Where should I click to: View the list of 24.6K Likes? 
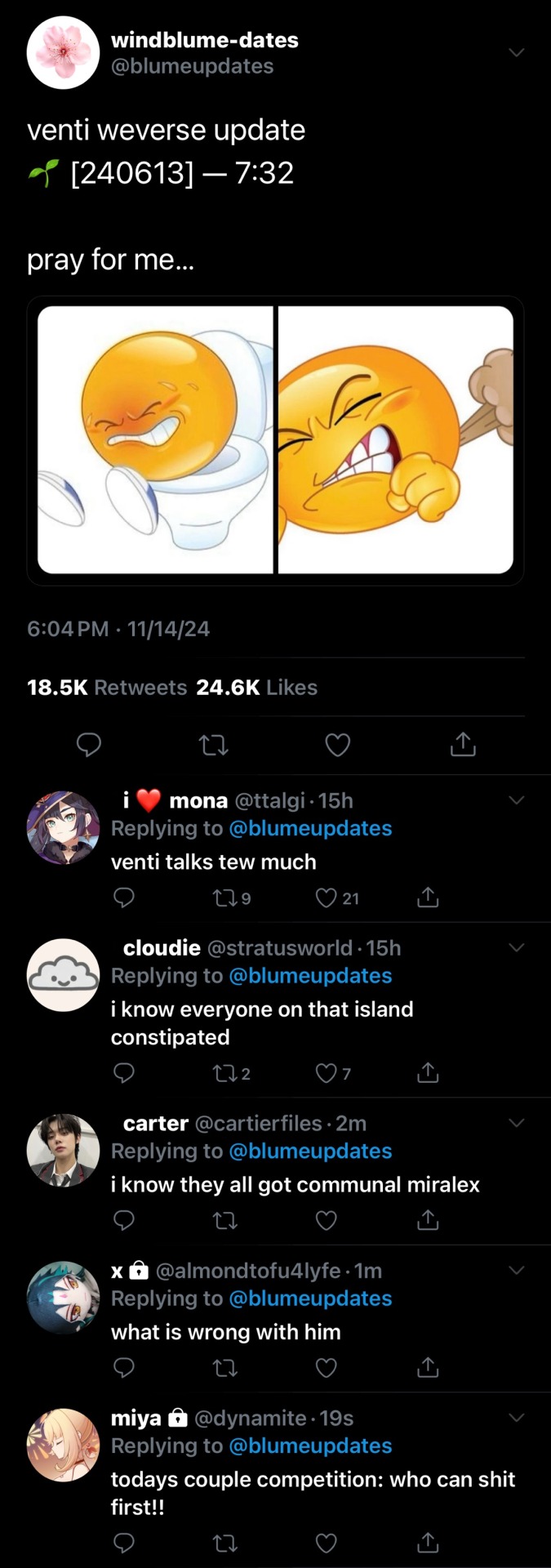coord(256,687)
